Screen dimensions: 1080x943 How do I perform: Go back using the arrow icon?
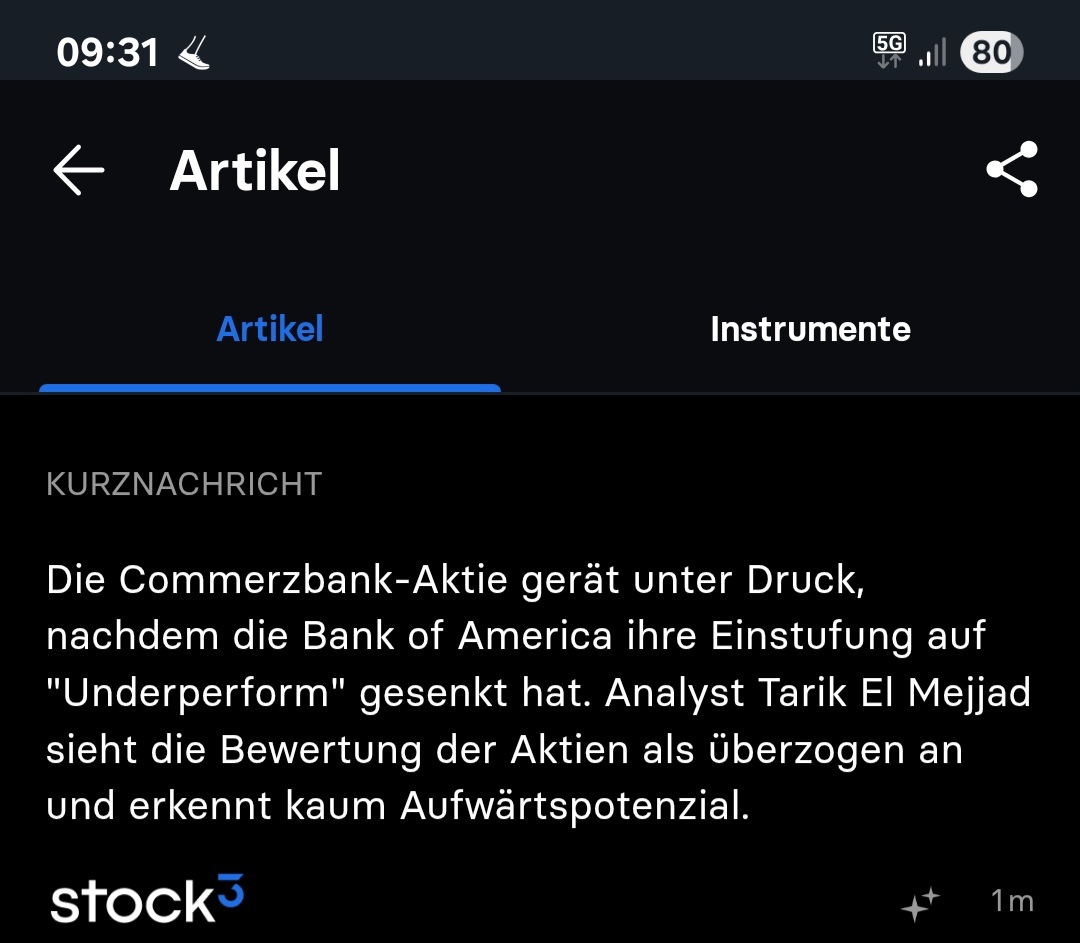[x=79, y=170]
